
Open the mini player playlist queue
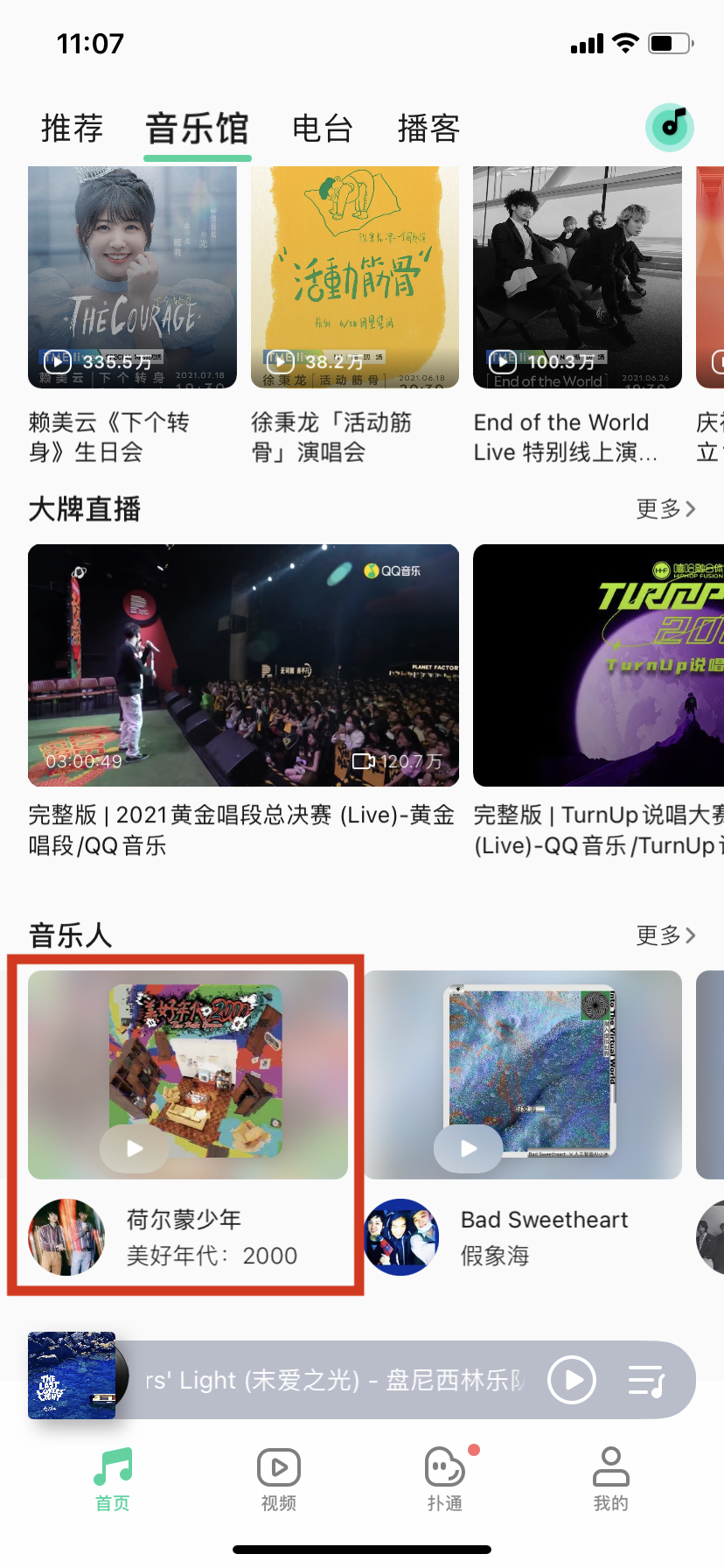coord(647,1381)
